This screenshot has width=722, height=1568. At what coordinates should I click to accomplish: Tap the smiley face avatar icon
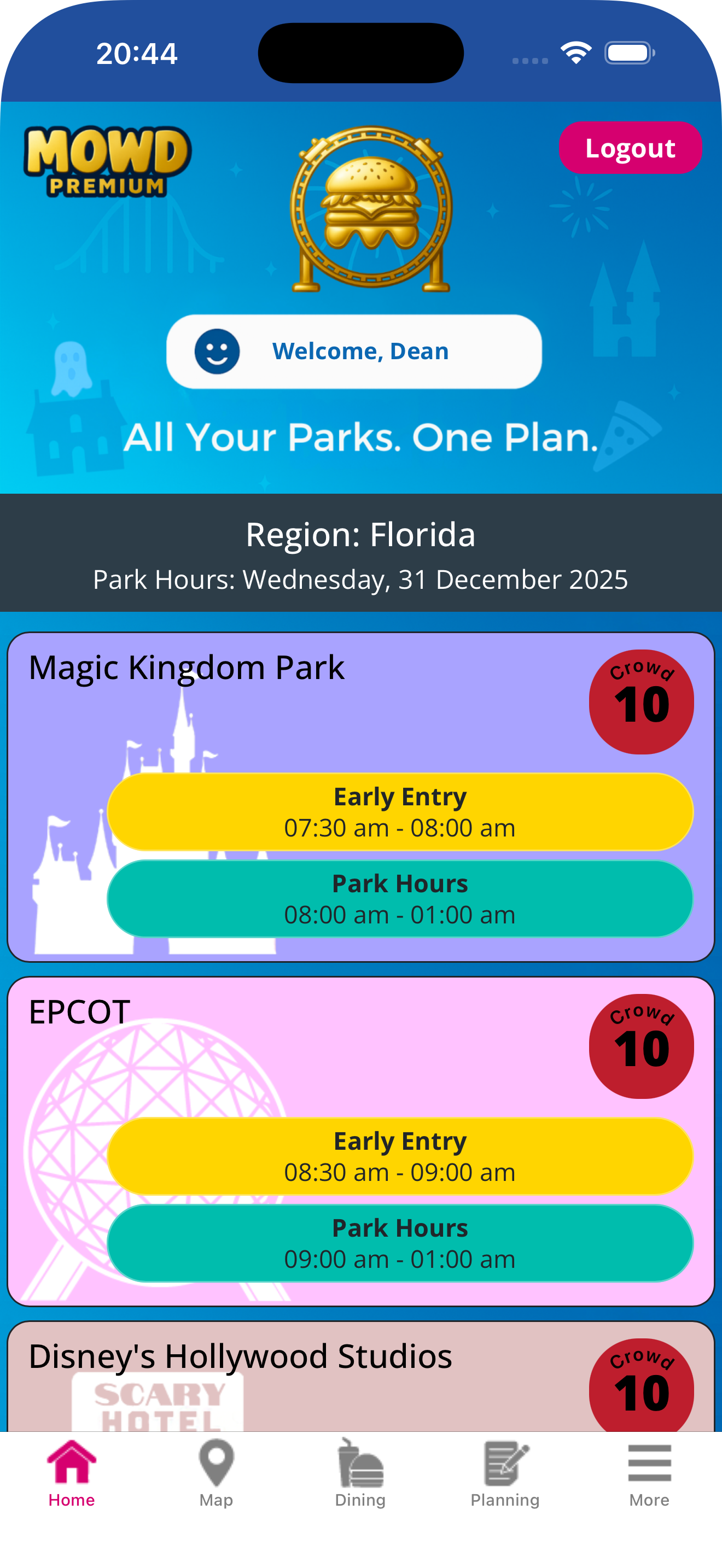click(216, 350)
